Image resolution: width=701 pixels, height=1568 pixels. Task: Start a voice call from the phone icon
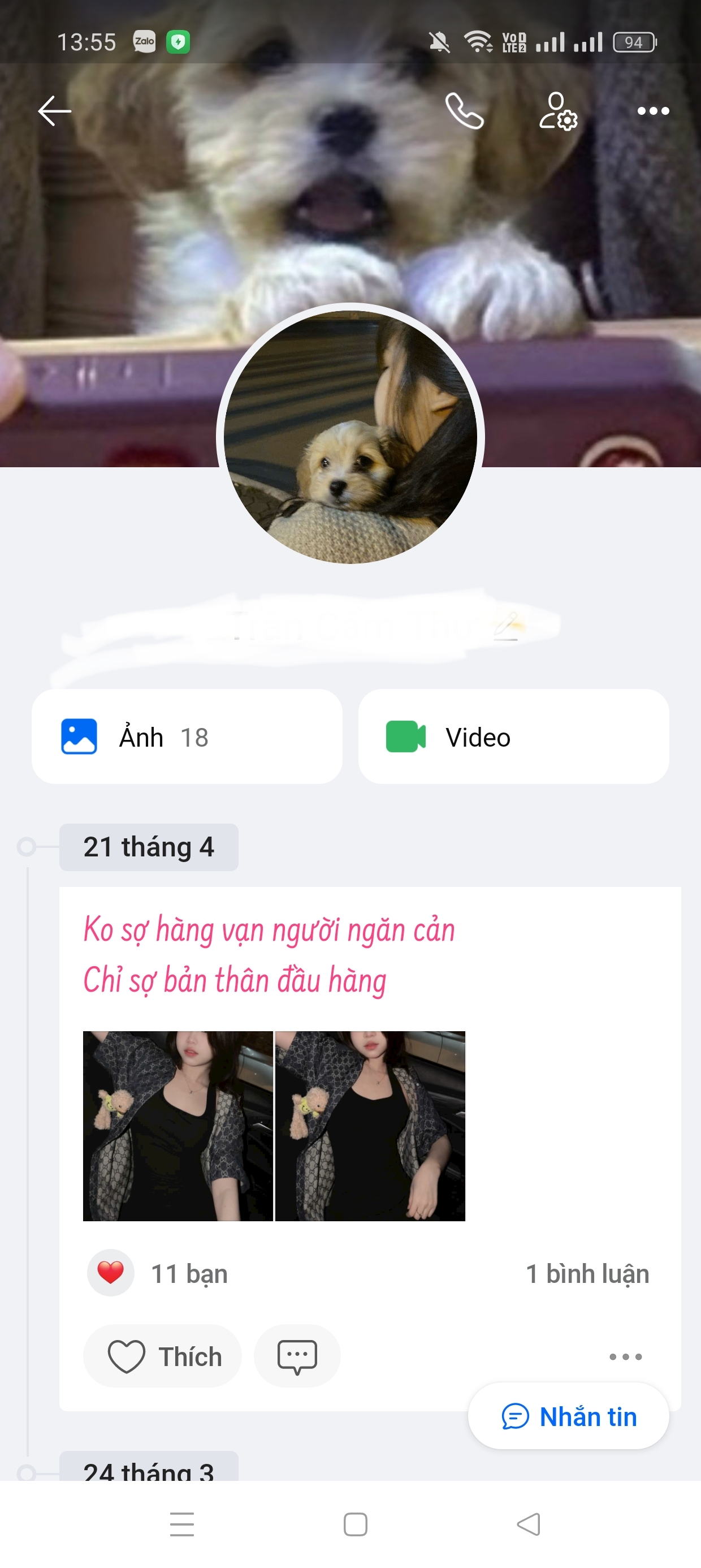[x=464, y=111]
